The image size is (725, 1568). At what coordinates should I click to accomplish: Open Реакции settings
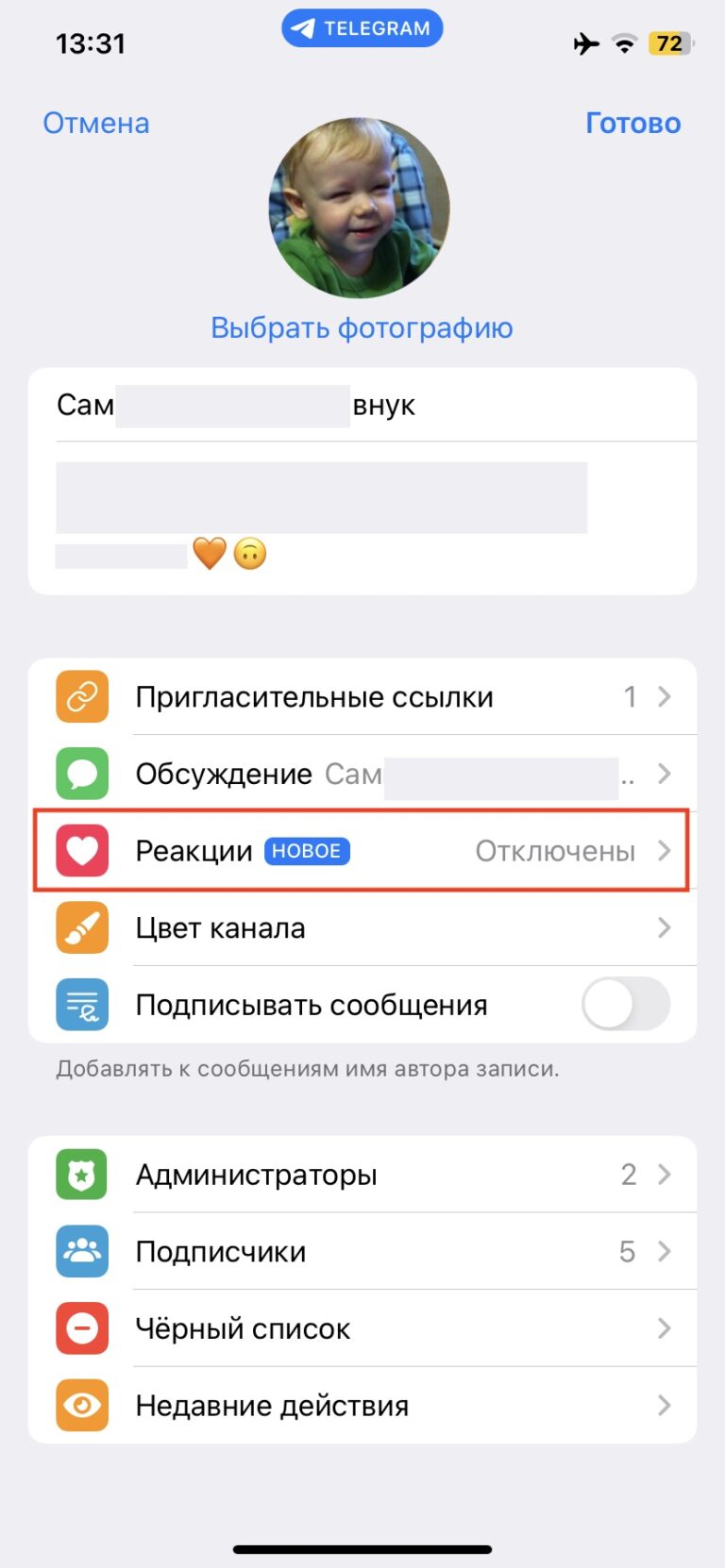362,851
